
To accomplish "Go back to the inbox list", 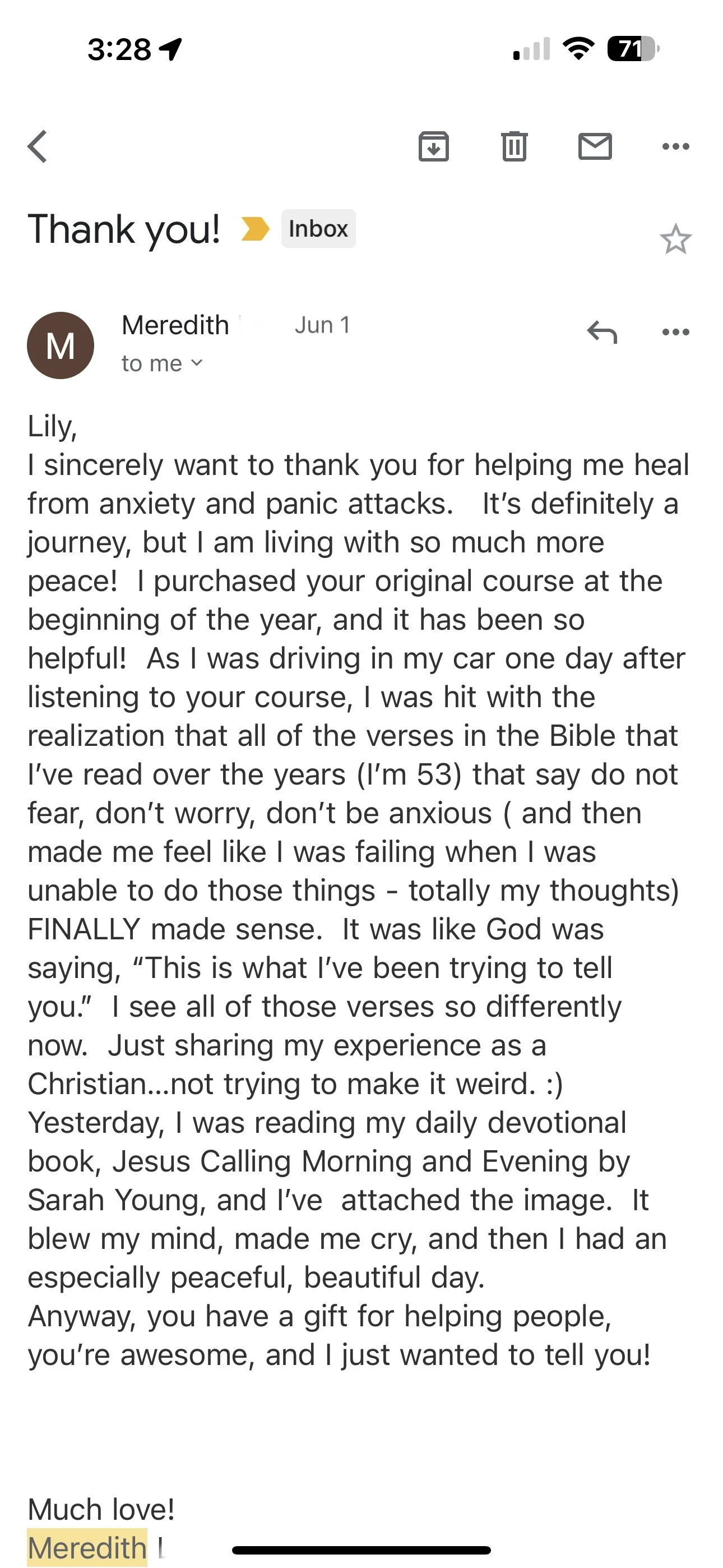I will [x=38, y=147].
